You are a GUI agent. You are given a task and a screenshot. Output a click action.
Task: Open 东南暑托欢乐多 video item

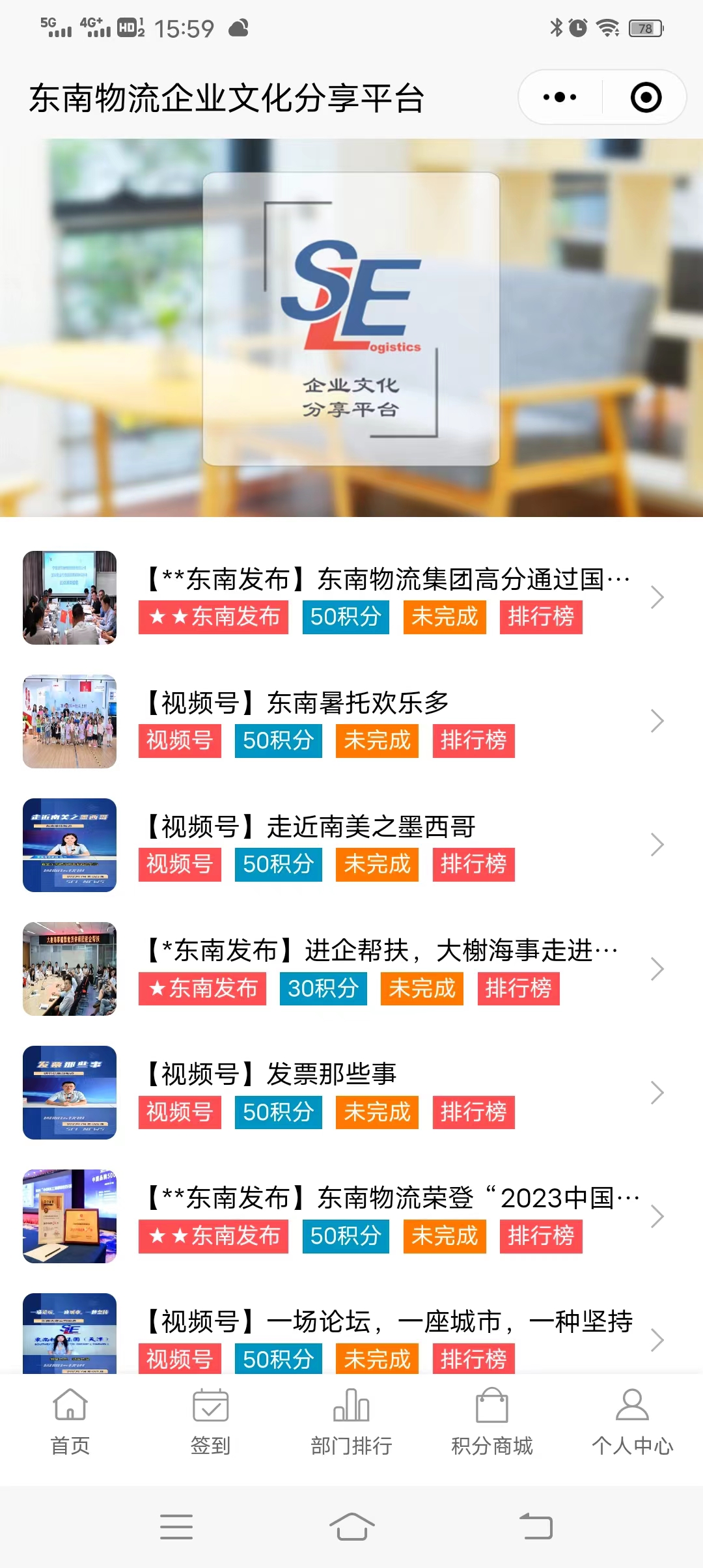(x=357, y=703)
